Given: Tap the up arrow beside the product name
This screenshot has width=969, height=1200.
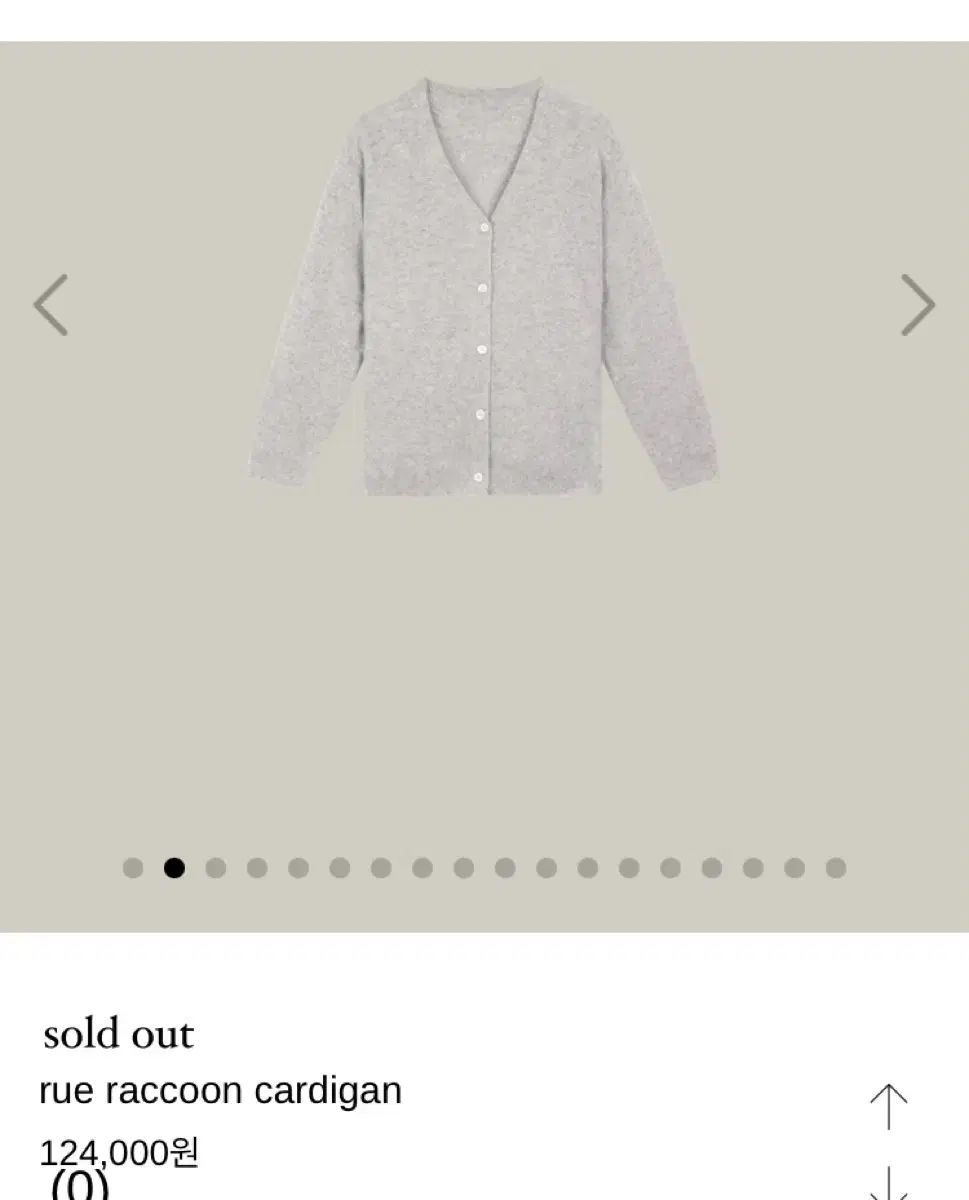Looking at the screenshot, I should coord(888,1106).
